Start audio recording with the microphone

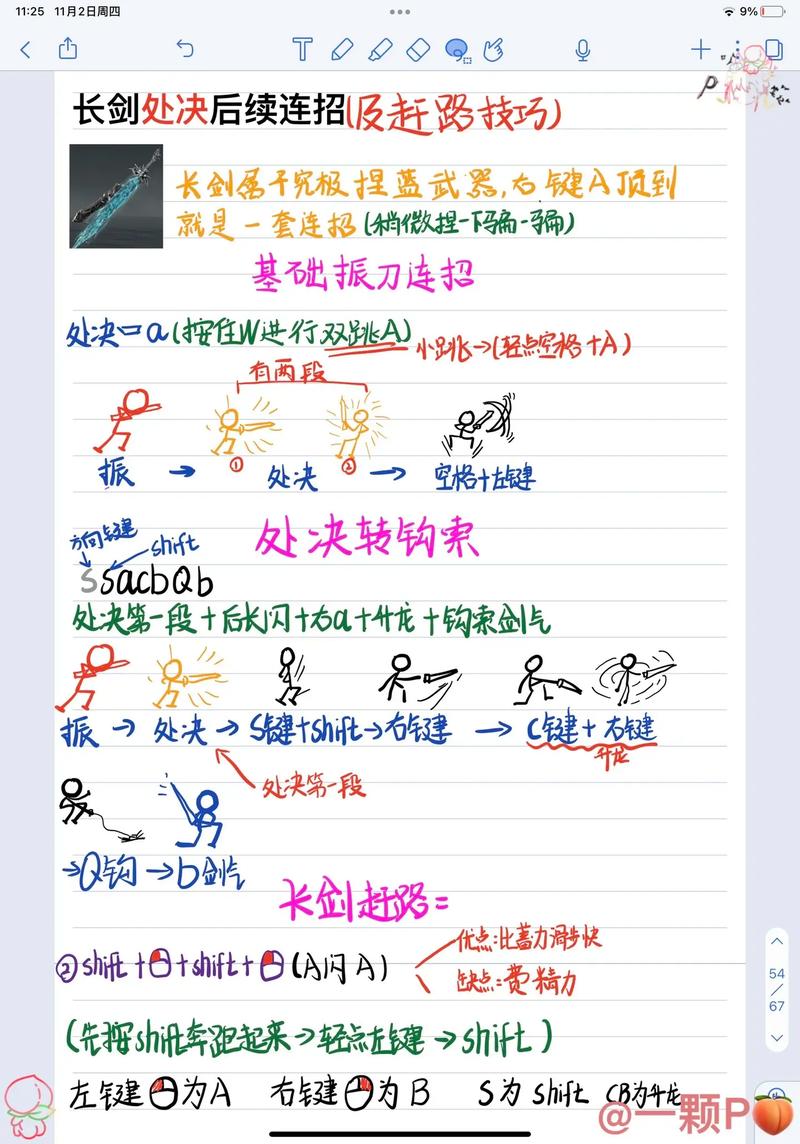pyautogui.click(x=582, y=49)
